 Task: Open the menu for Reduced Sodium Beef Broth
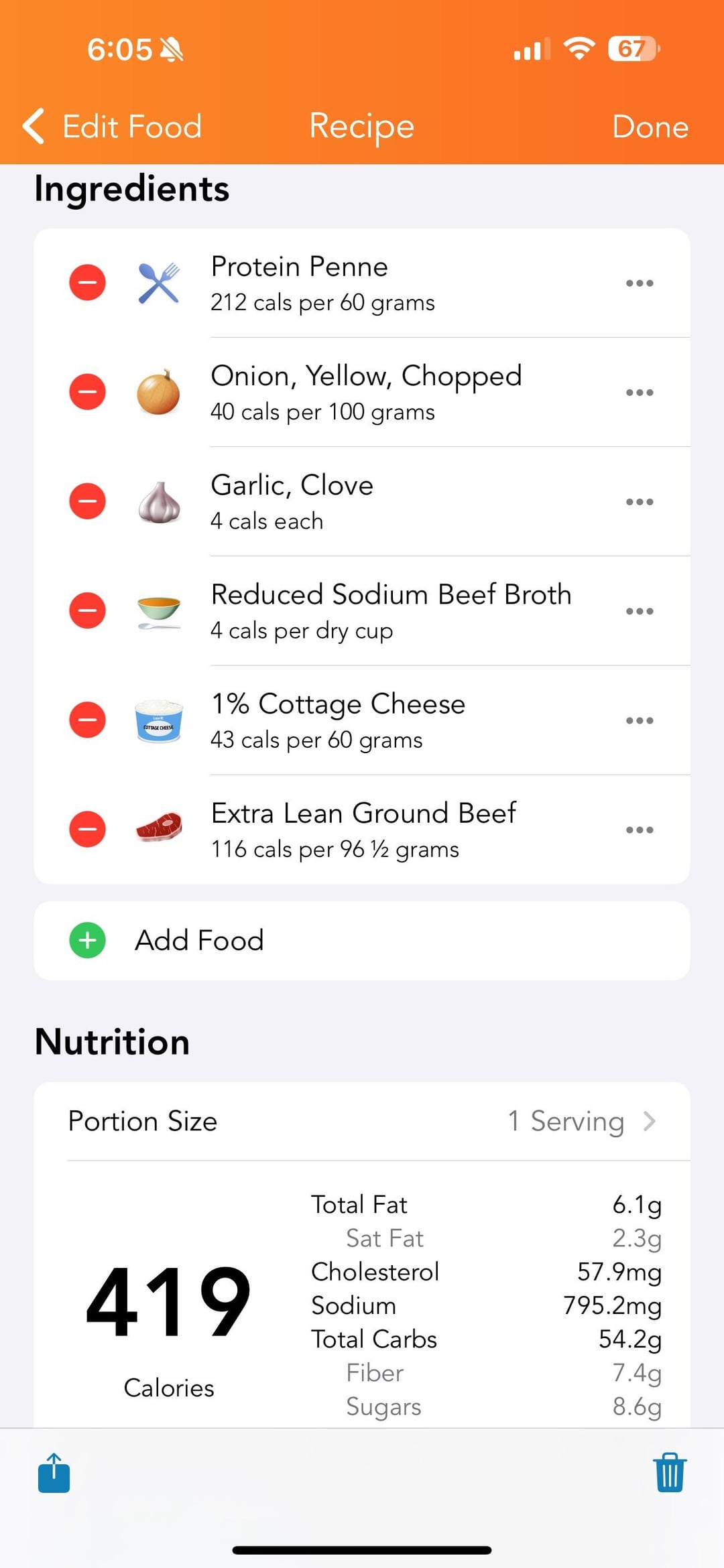coord(640,611)
